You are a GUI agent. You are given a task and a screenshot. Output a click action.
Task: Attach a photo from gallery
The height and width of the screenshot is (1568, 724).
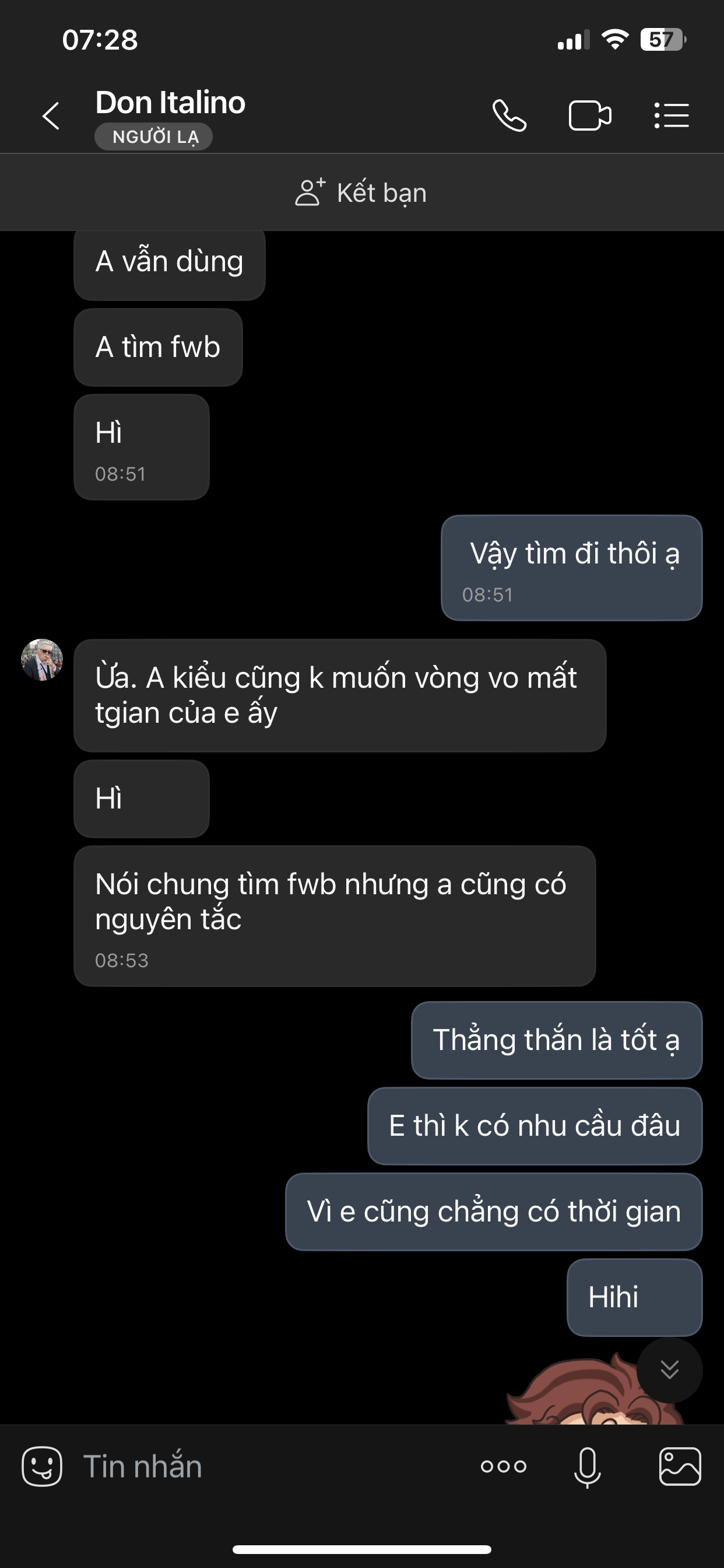coord(680,1466)
